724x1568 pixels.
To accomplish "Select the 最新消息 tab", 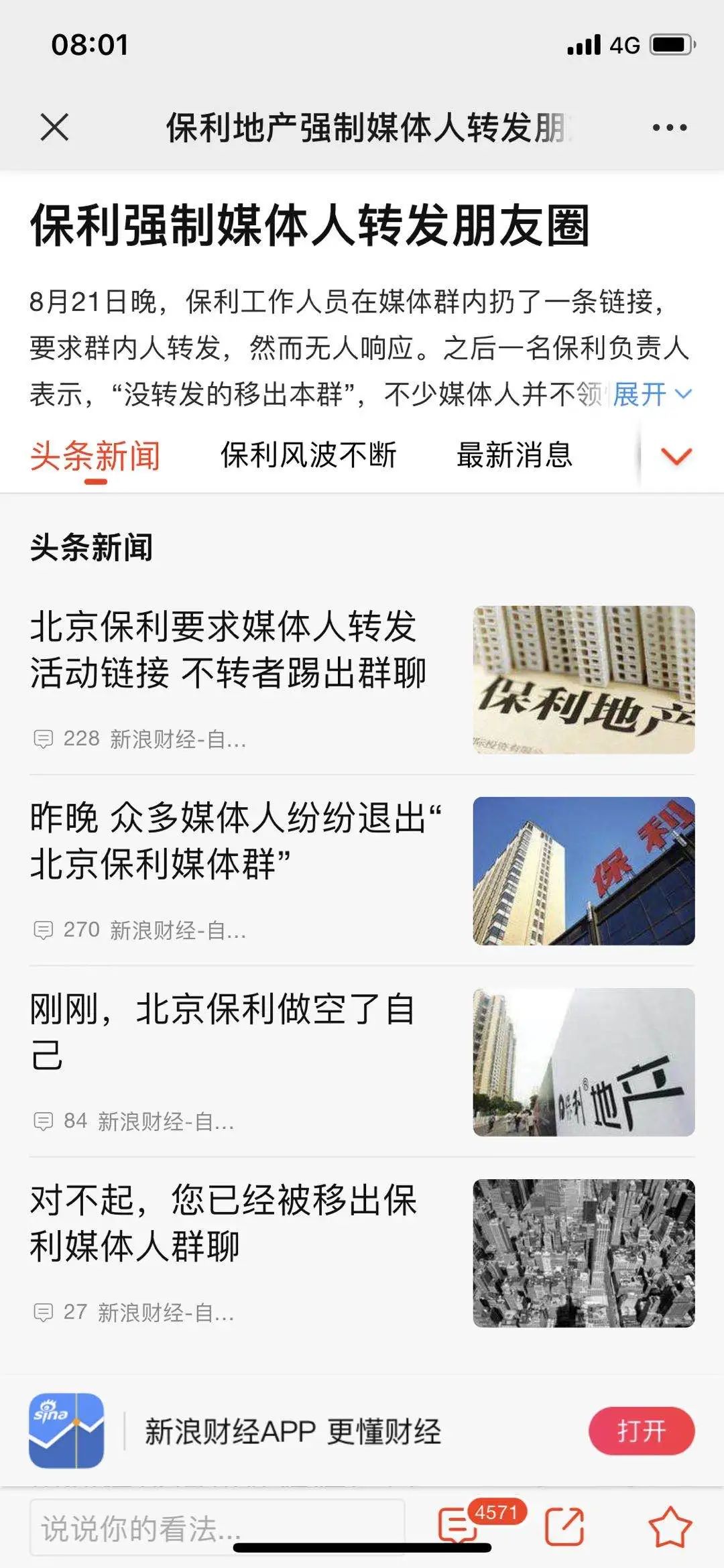I will click(x=514, y=456).
